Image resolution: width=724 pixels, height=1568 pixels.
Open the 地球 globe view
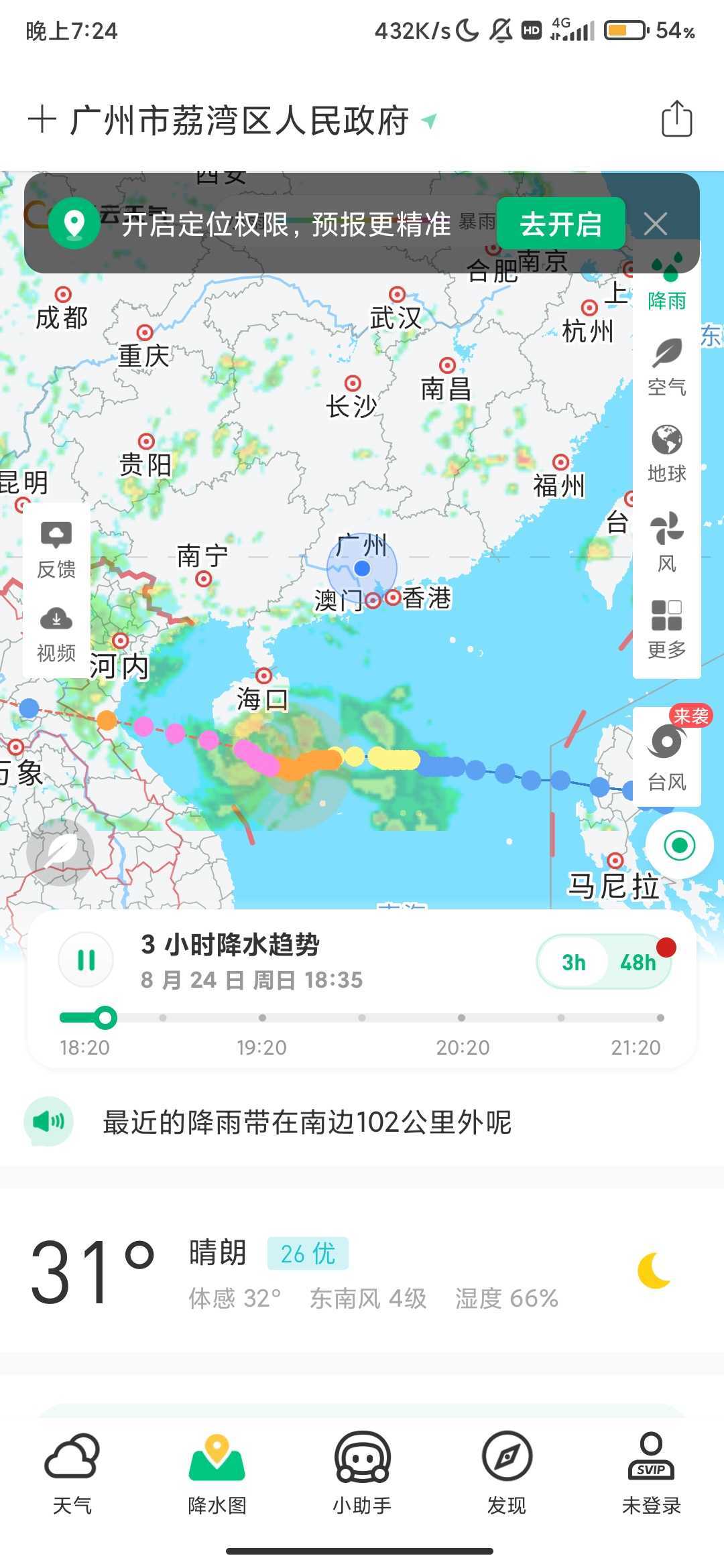666,454
